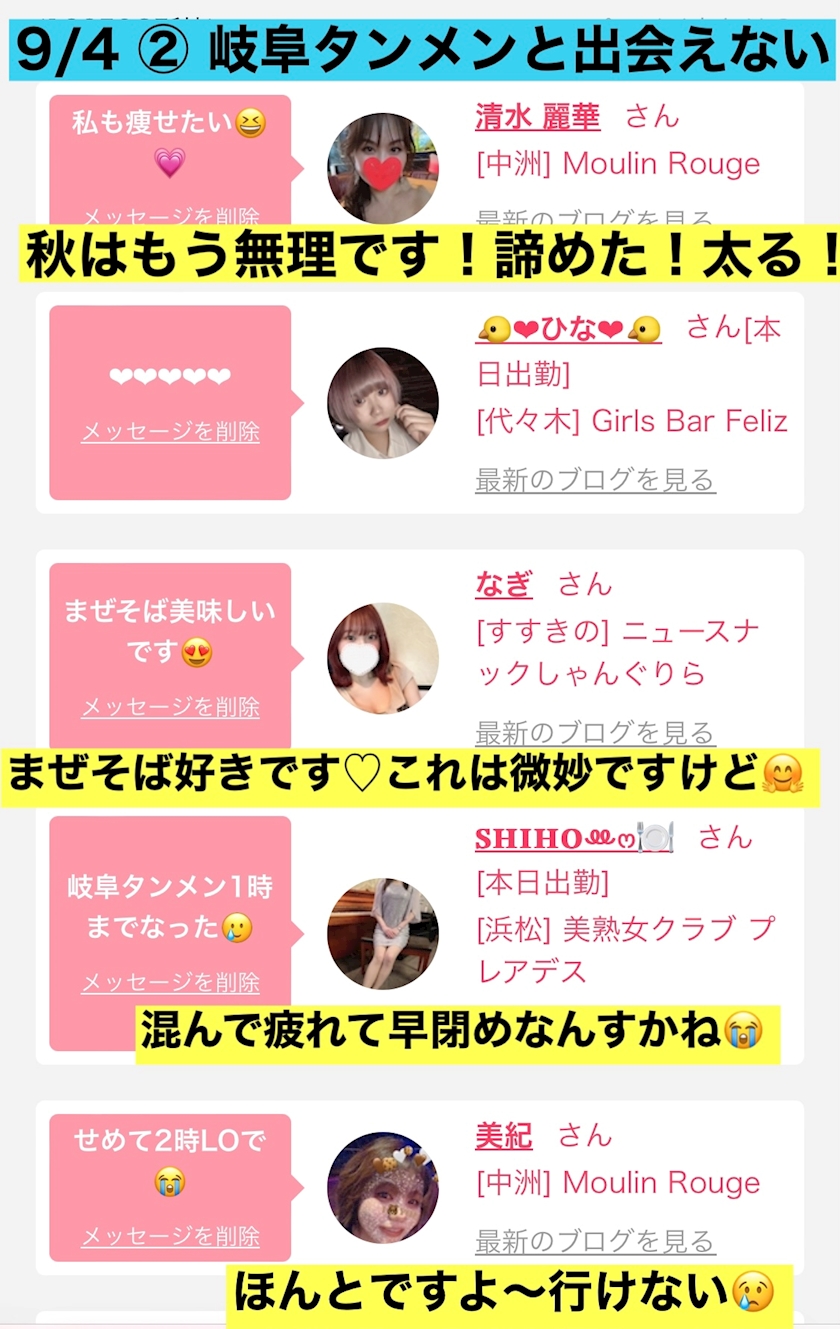Screen dimensions: 840x1329
Task: Open SHIHO's profile link
Action: 574,838
